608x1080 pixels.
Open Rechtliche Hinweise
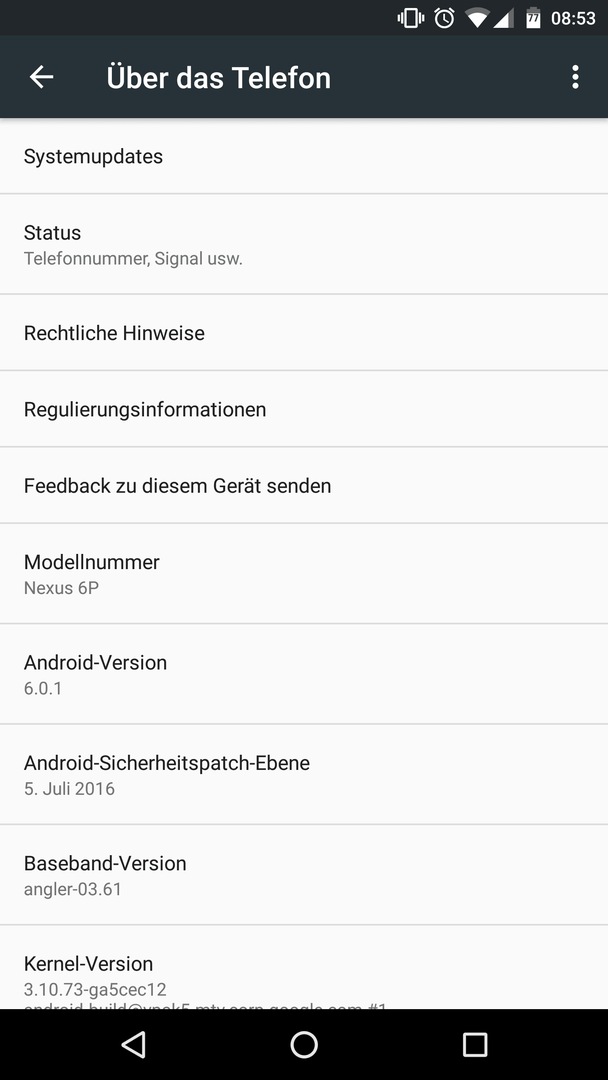[304, 333]
